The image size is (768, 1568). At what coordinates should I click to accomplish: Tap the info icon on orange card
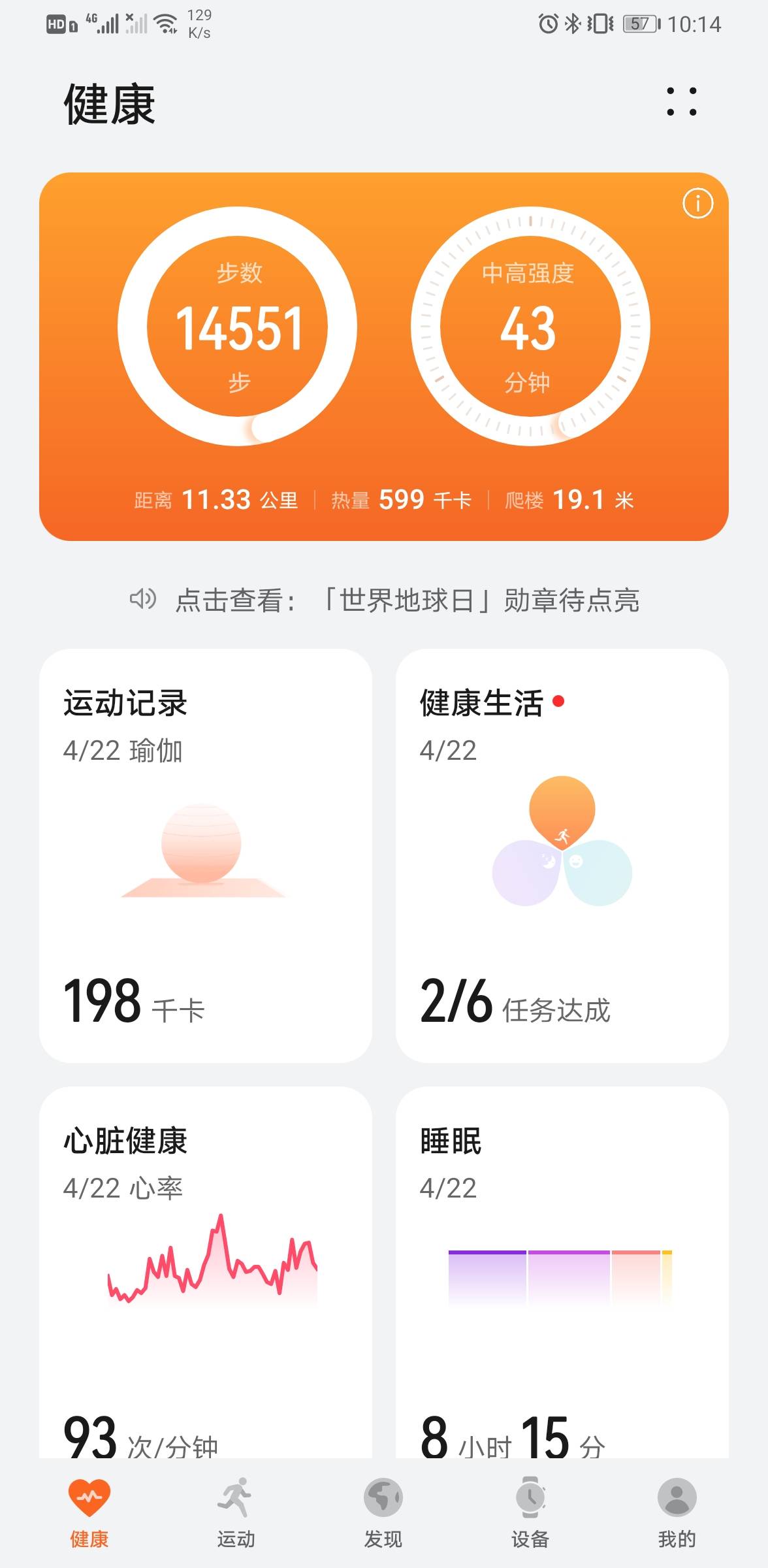(x=697, y=204)
